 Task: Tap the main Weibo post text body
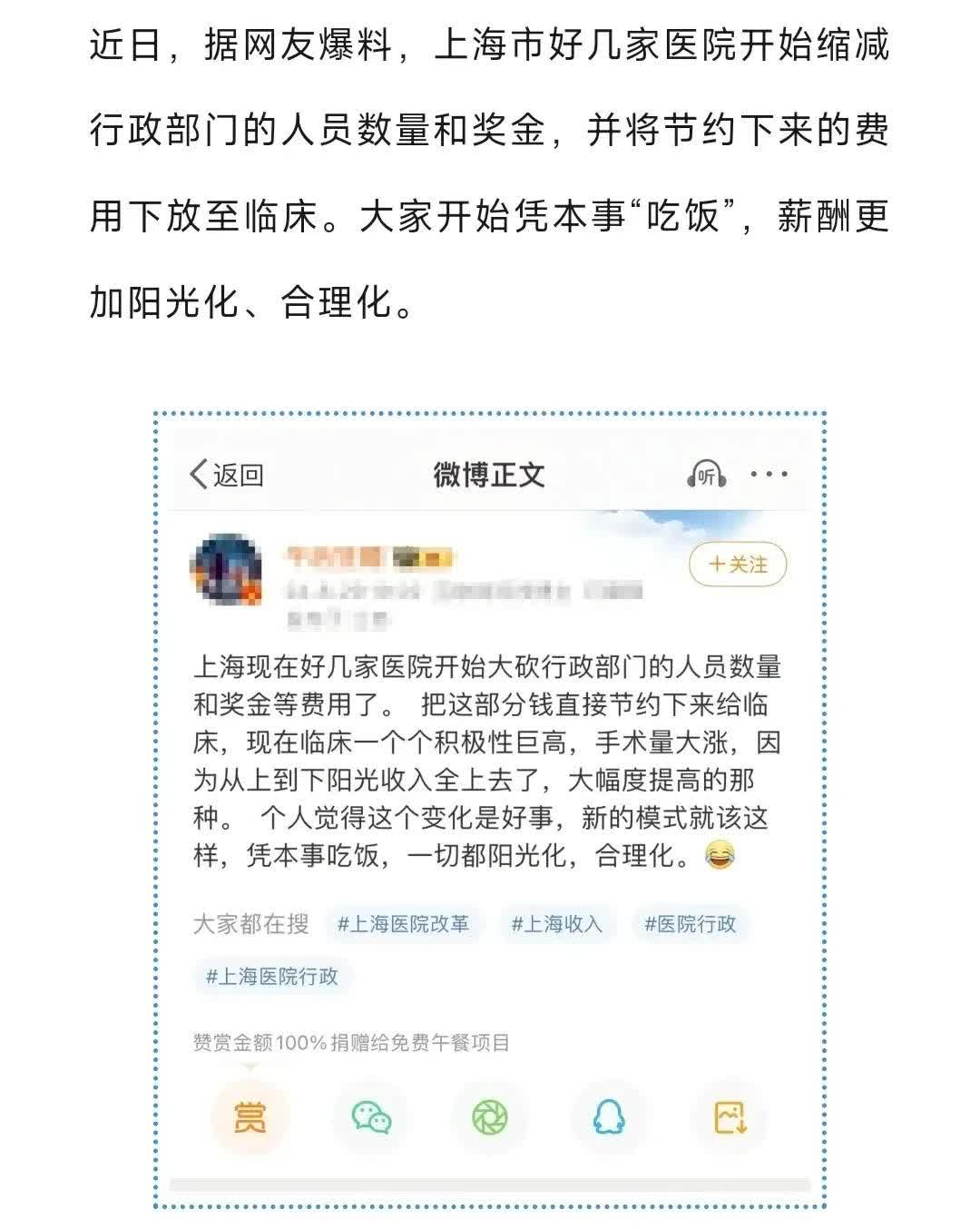point(490,762)
